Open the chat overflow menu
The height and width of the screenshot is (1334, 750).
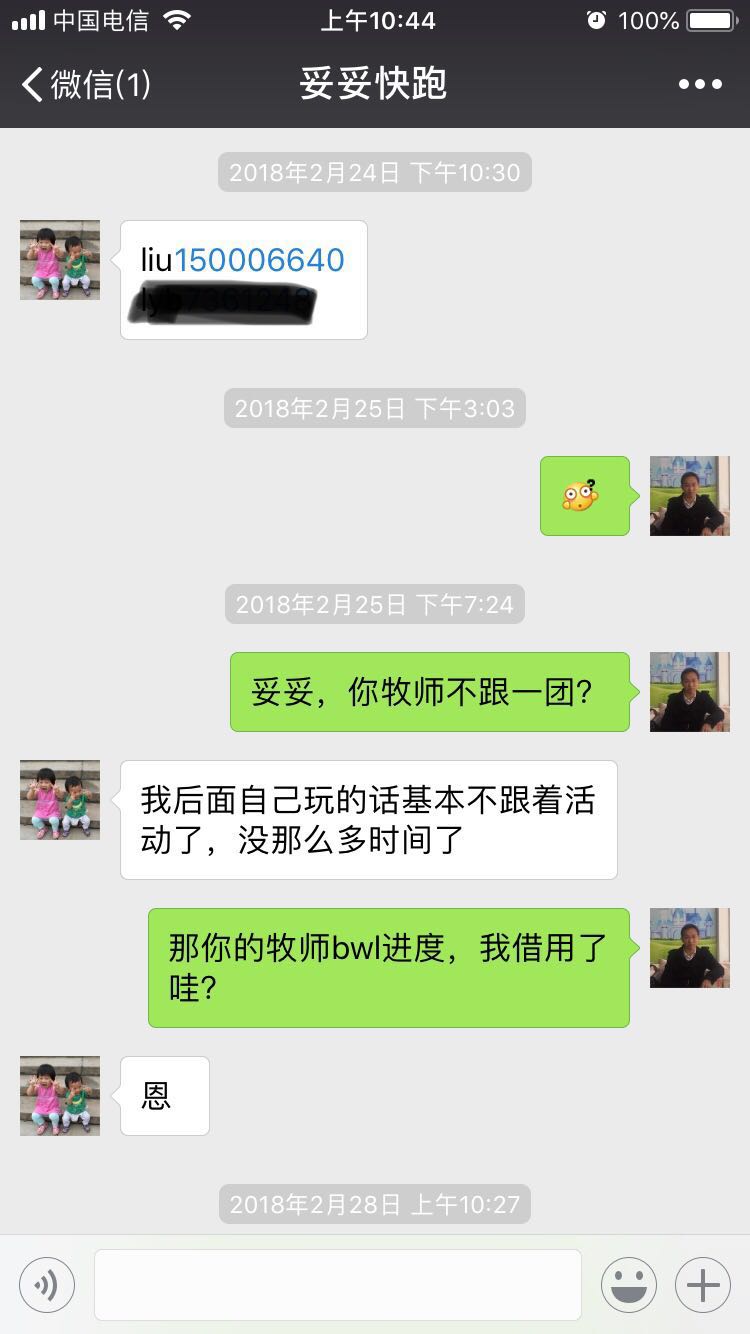pyautogui.click(x=700, y=85)
